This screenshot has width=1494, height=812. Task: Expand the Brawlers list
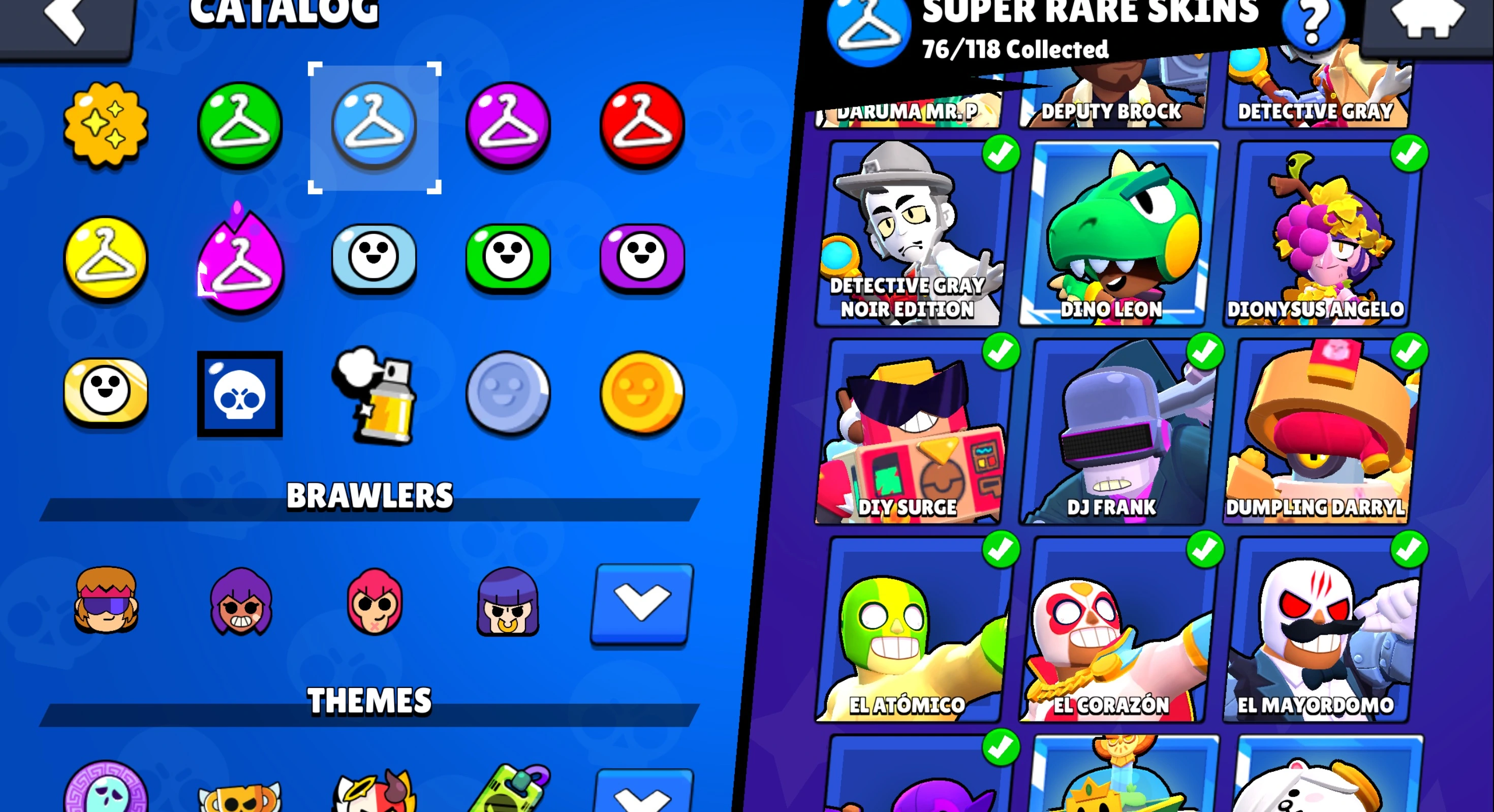point(642,603)
